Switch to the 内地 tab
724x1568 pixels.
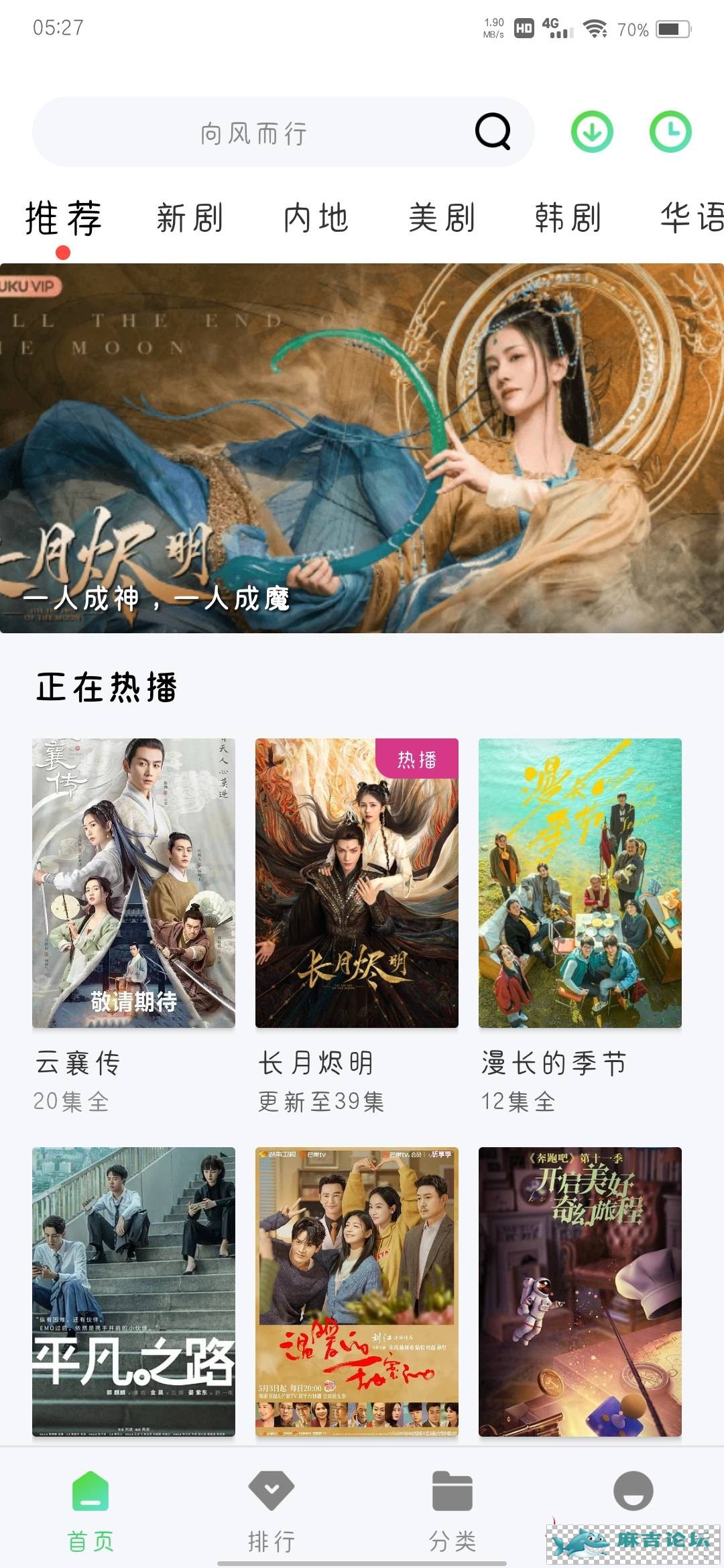[x=316, y=218]
